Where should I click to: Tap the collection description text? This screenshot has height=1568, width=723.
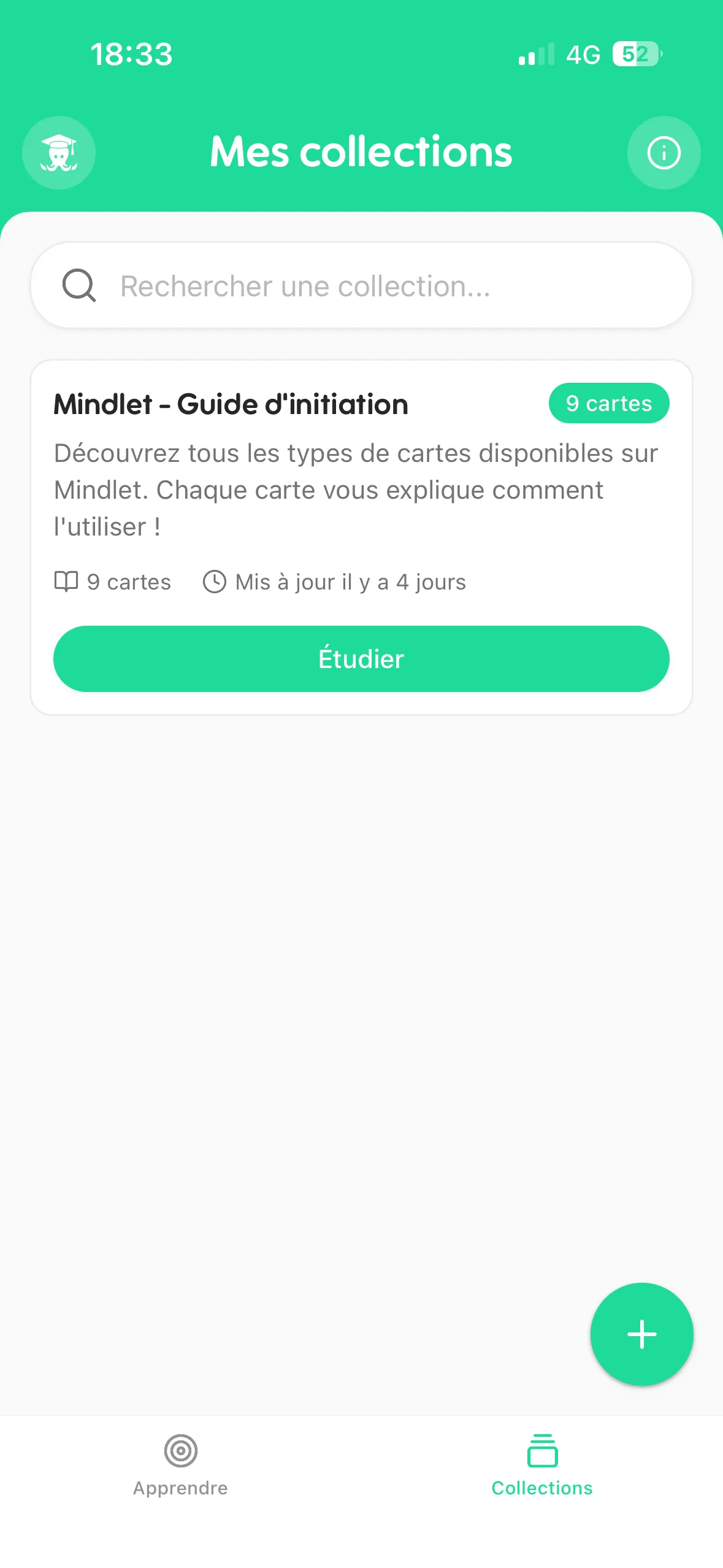coord(356,489)
